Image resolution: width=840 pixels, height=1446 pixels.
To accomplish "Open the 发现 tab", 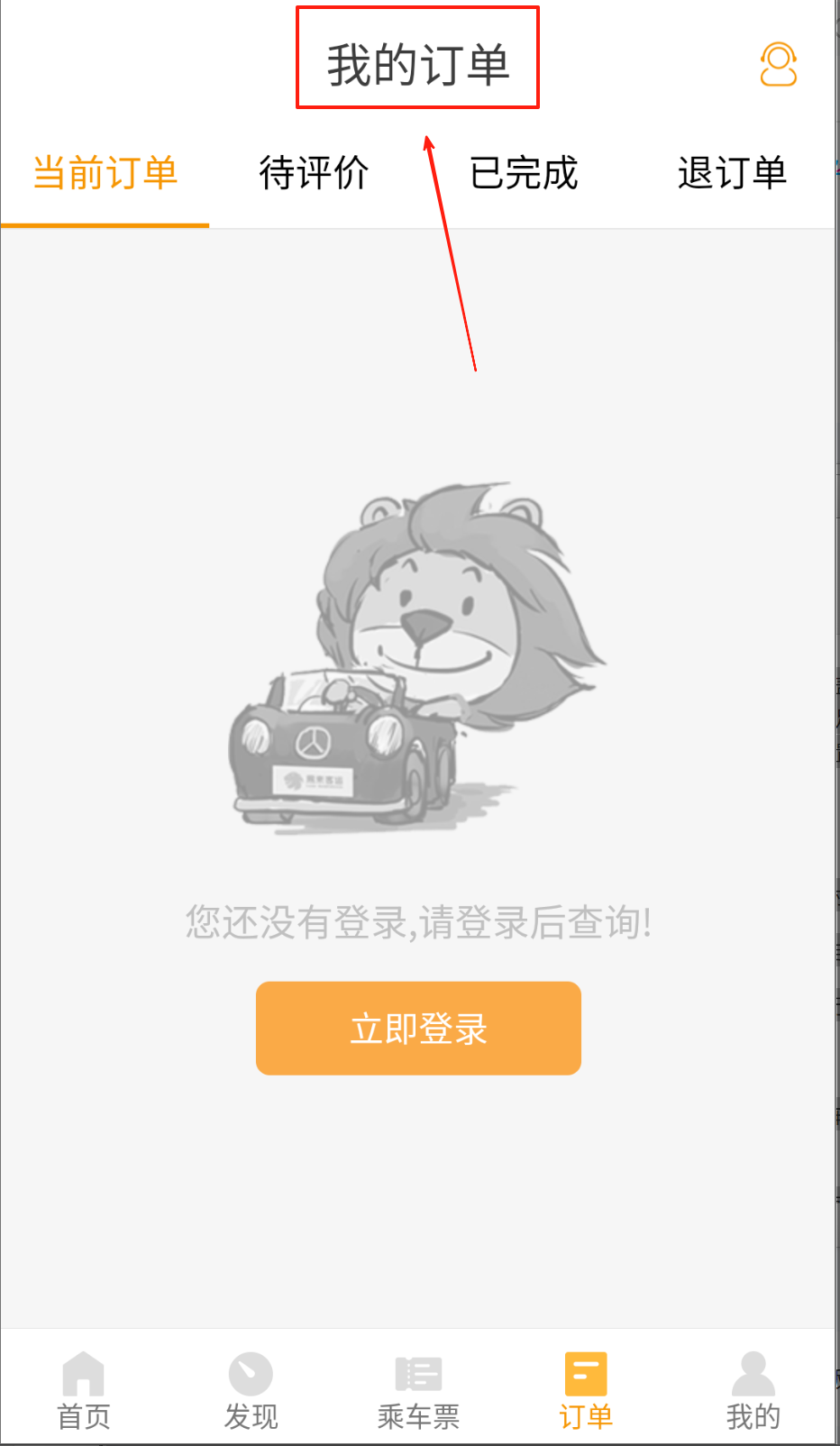I will 251,1390.
